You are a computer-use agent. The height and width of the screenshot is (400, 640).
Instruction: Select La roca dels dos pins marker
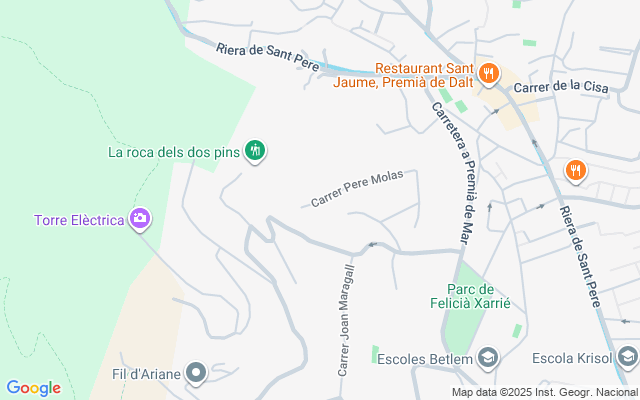pyautogui.click(x=255, y=151)
